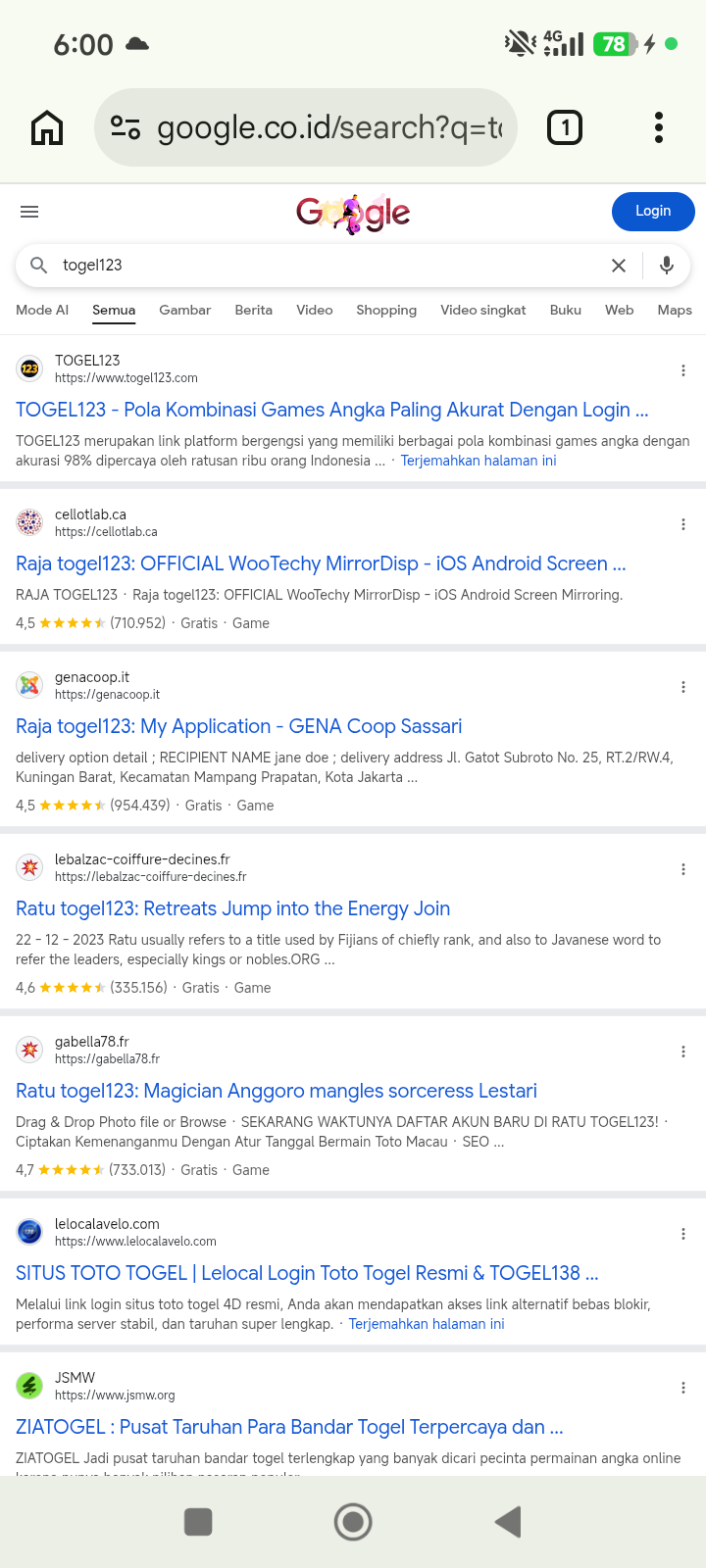Tap the blue Login button
This screenshot has width=706, height=1568.
tap(653, 212)
